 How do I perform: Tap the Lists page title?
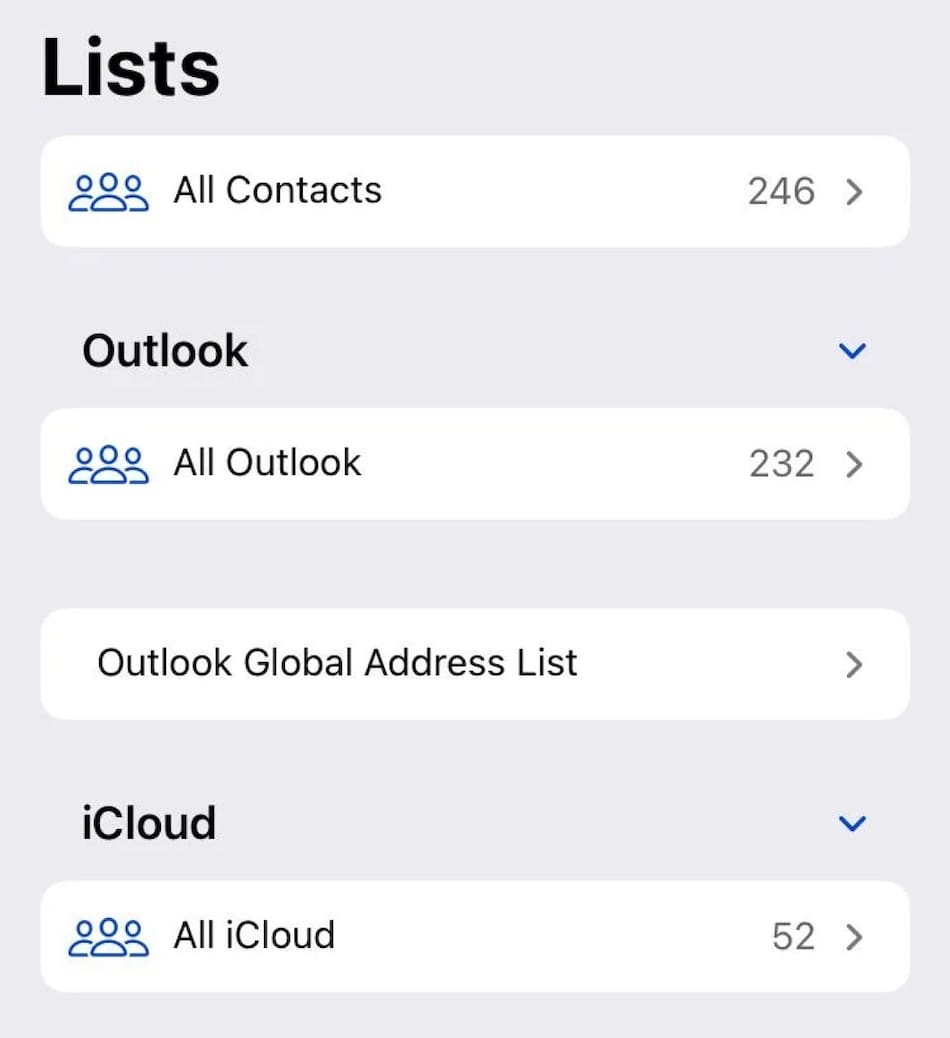coord(130,64)
